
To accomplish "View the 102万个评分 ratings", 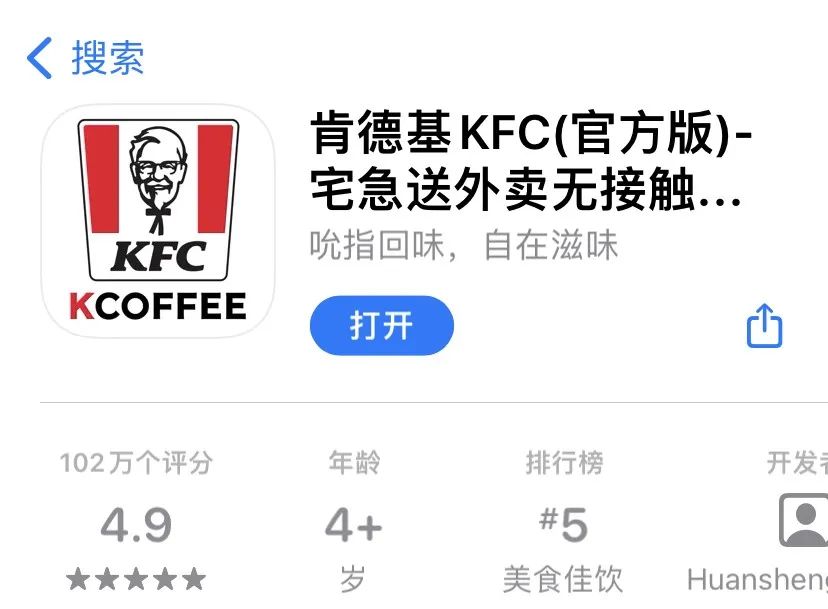I will coord(136,522).
